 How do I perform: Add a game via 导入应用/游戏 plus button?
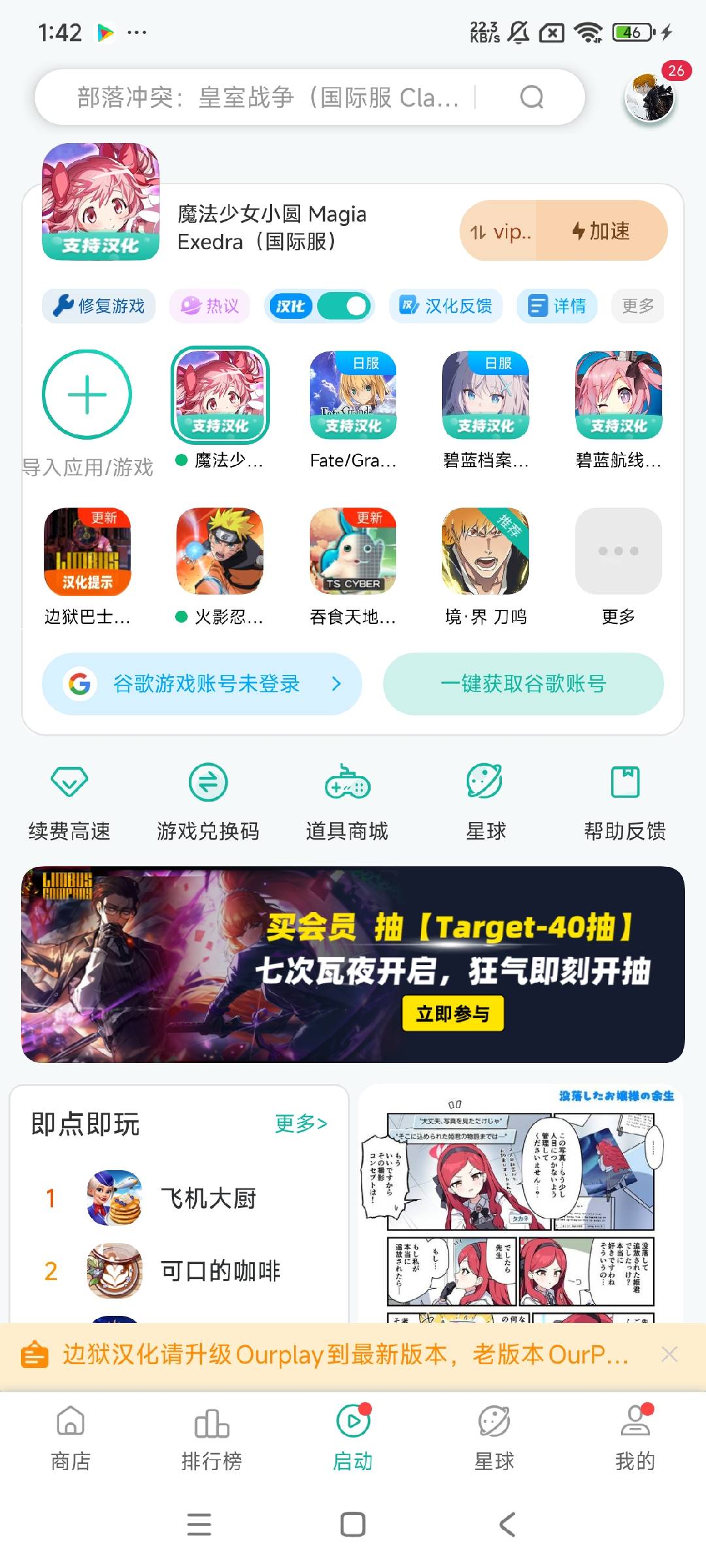click(x=87, y=395)
